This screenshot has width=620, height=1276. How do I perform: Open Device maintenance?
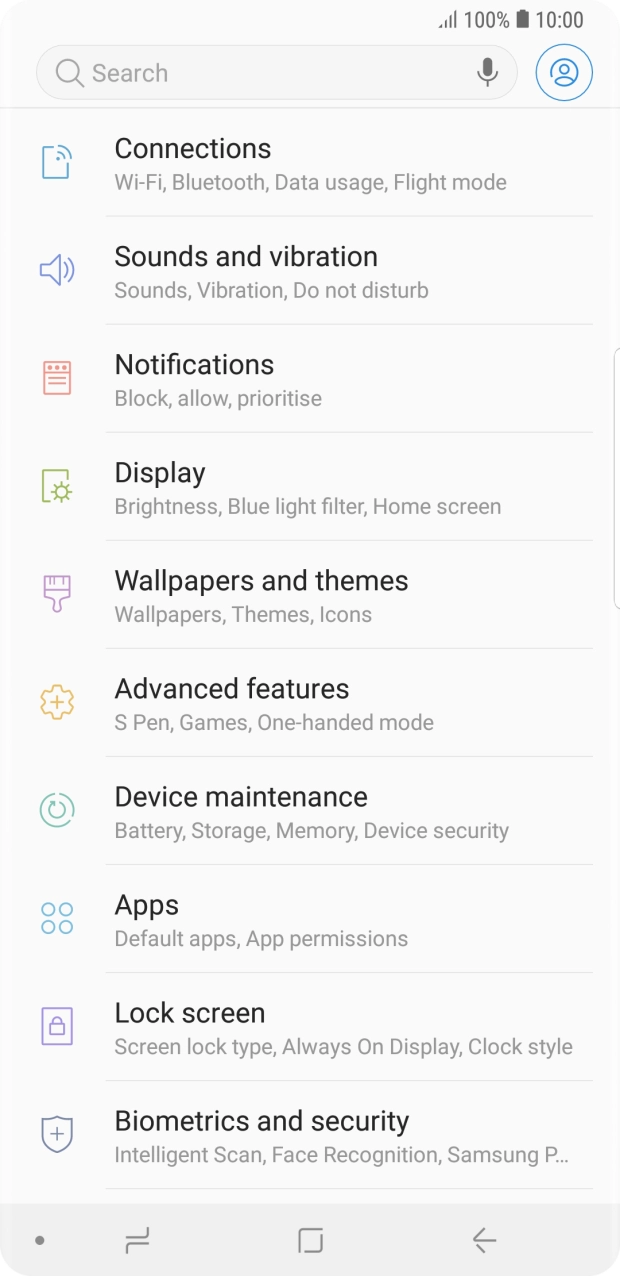click(310, 811)
